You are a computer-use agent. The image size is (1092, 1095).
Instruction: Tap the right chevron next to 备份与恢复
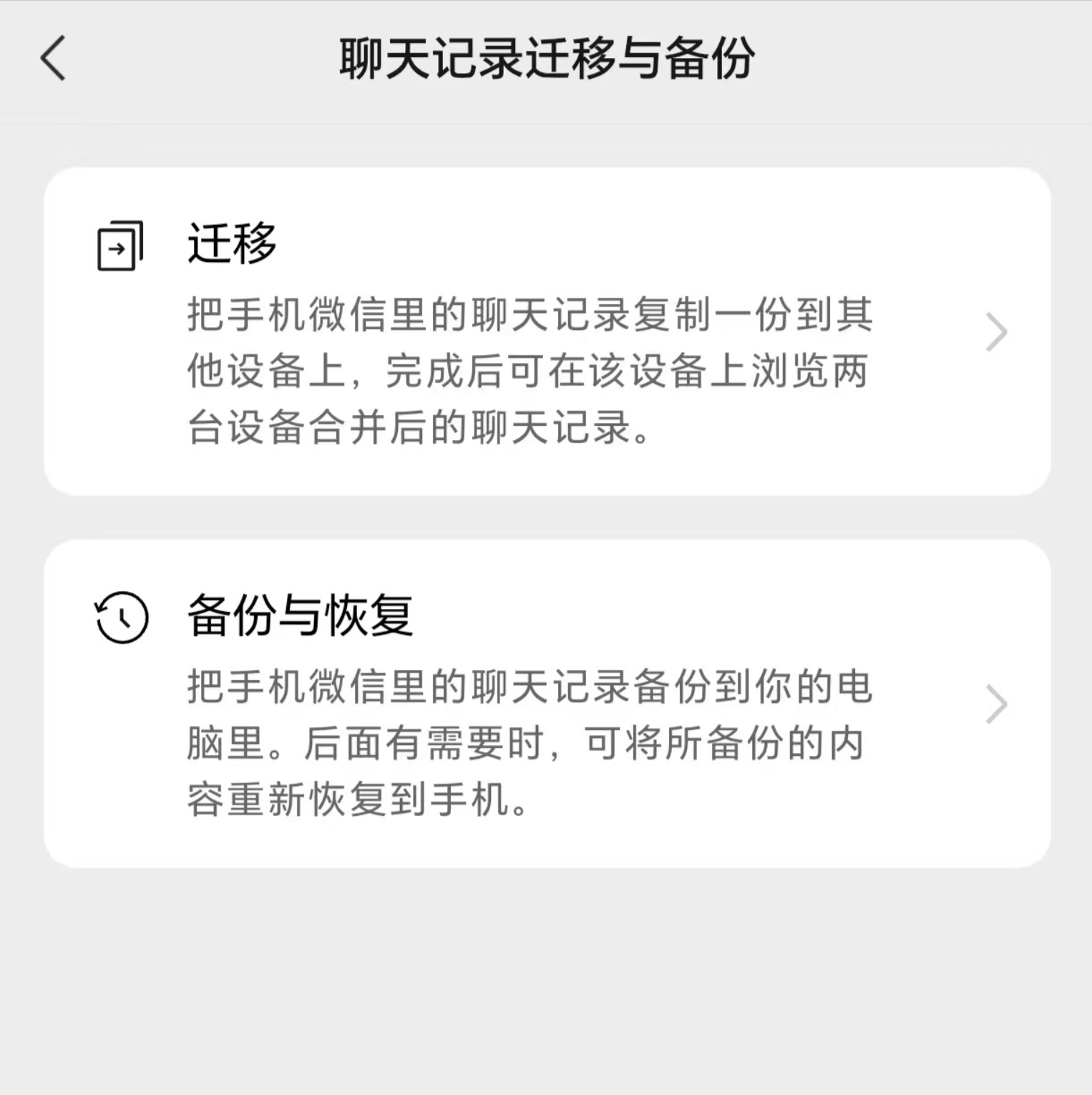tap(995, 705)
